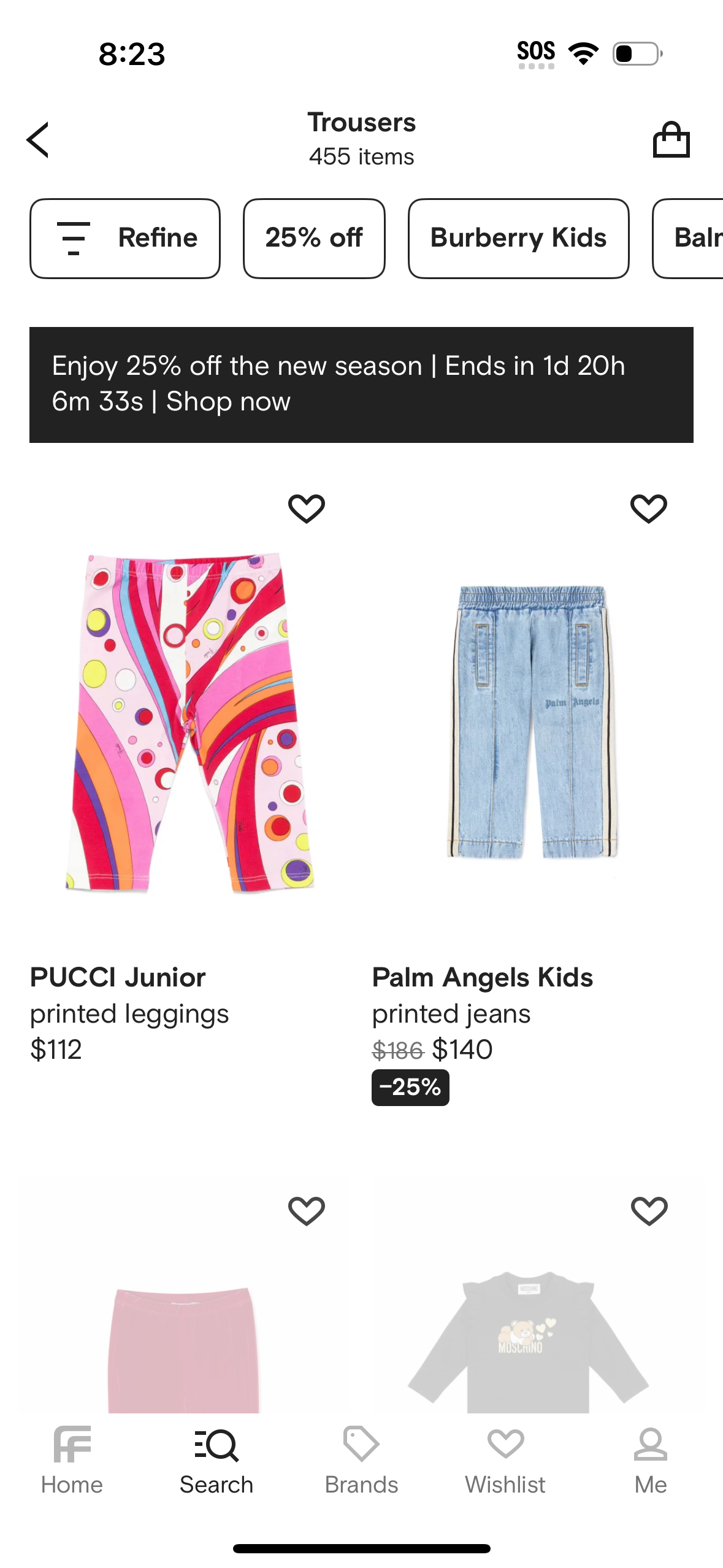Select the partially visible Balmain filter chip
Viewport: 723px width, 1568px height.
pyautogui.click(x=699, y=238)
